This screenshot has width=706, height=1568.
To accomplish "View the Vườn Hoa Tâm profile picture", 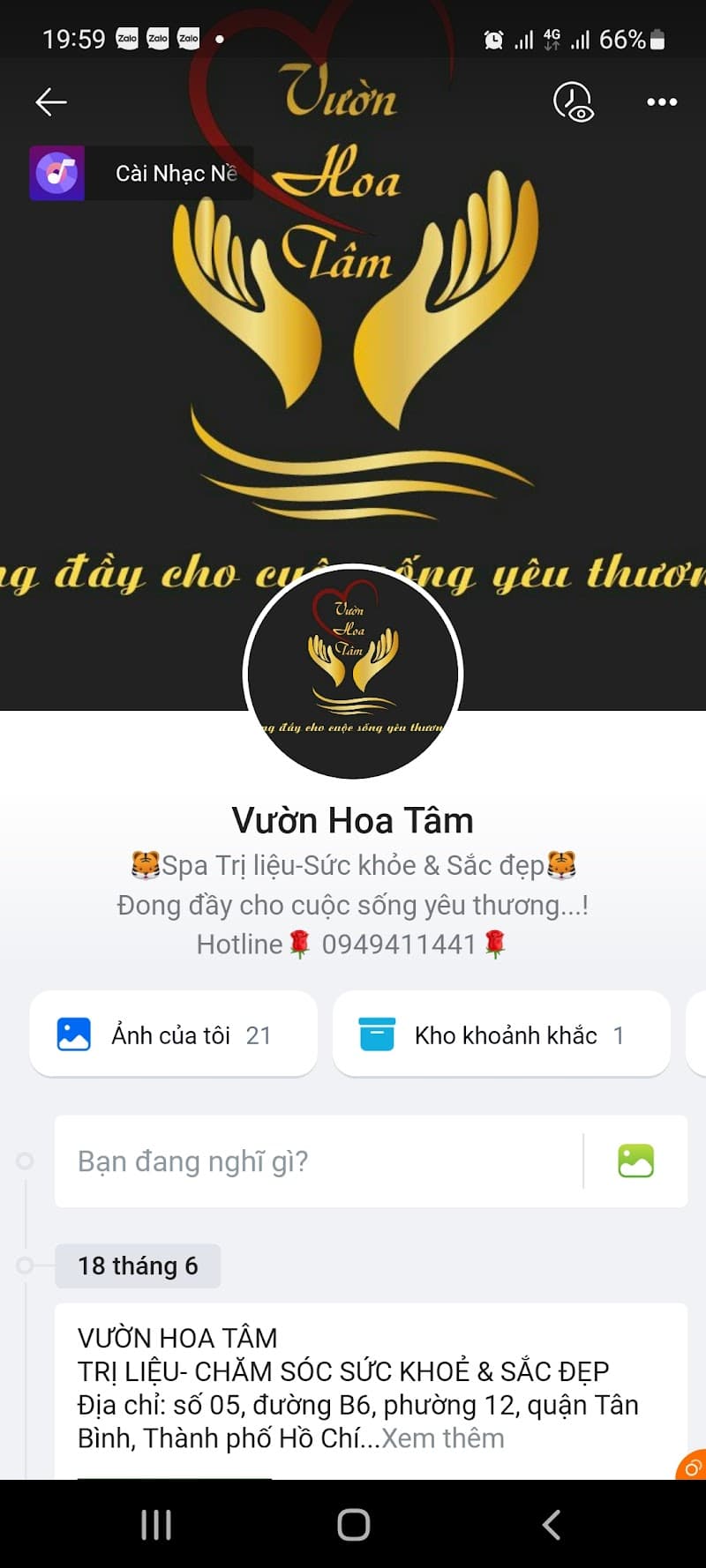I will tap(353, 673).
